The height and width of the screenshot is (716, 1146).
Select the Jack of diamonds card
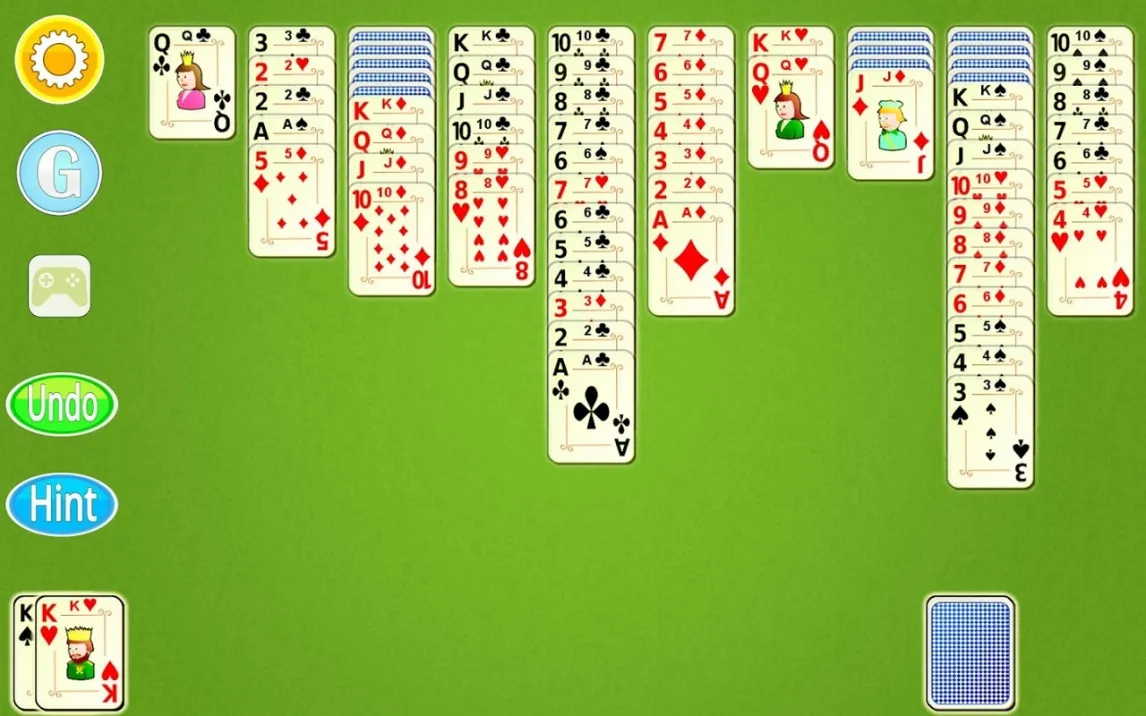890,127
